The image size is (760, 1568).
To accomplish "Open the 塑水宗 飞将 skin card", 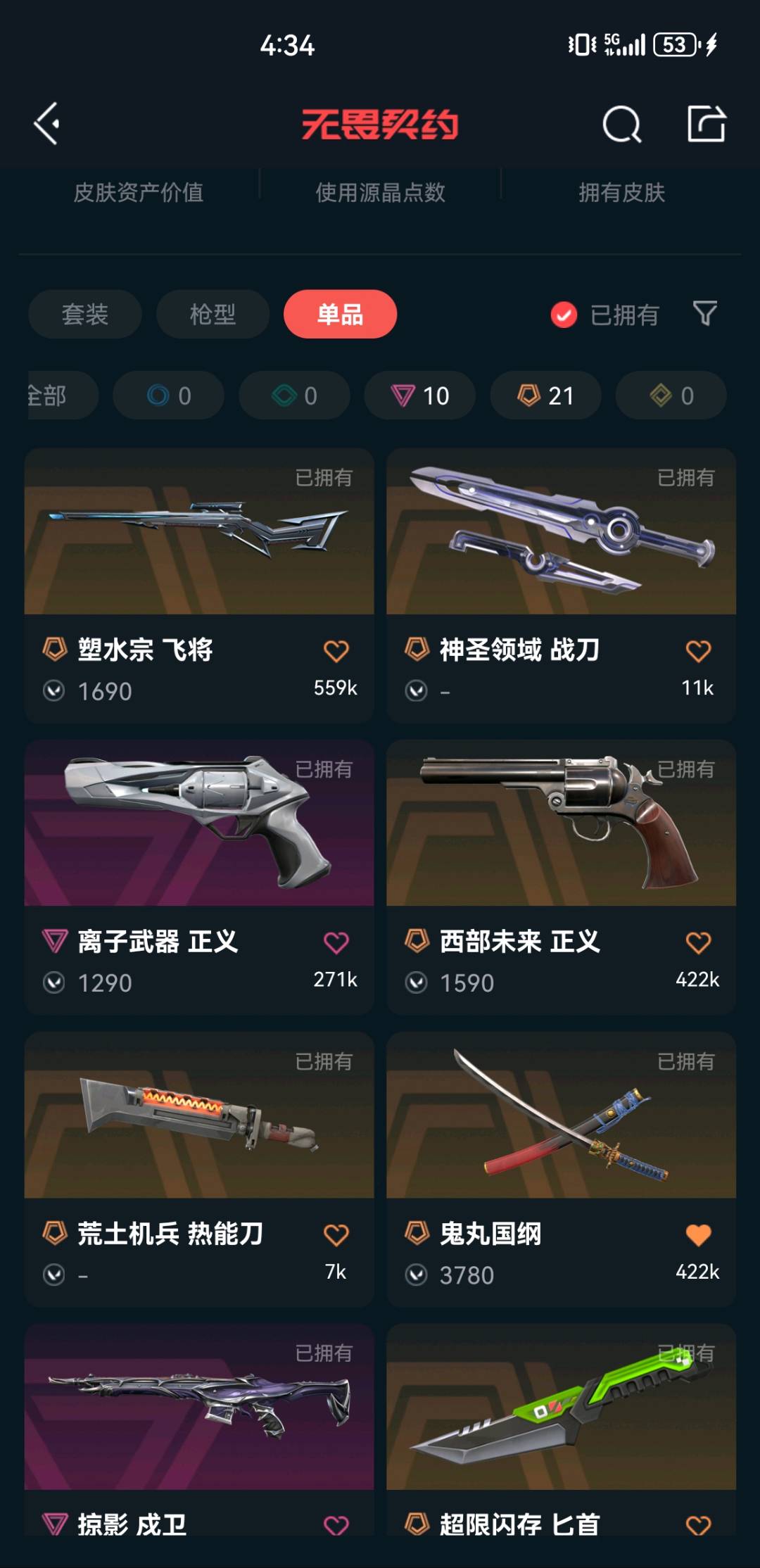I will pyautogui.click(x=199, y=586).
